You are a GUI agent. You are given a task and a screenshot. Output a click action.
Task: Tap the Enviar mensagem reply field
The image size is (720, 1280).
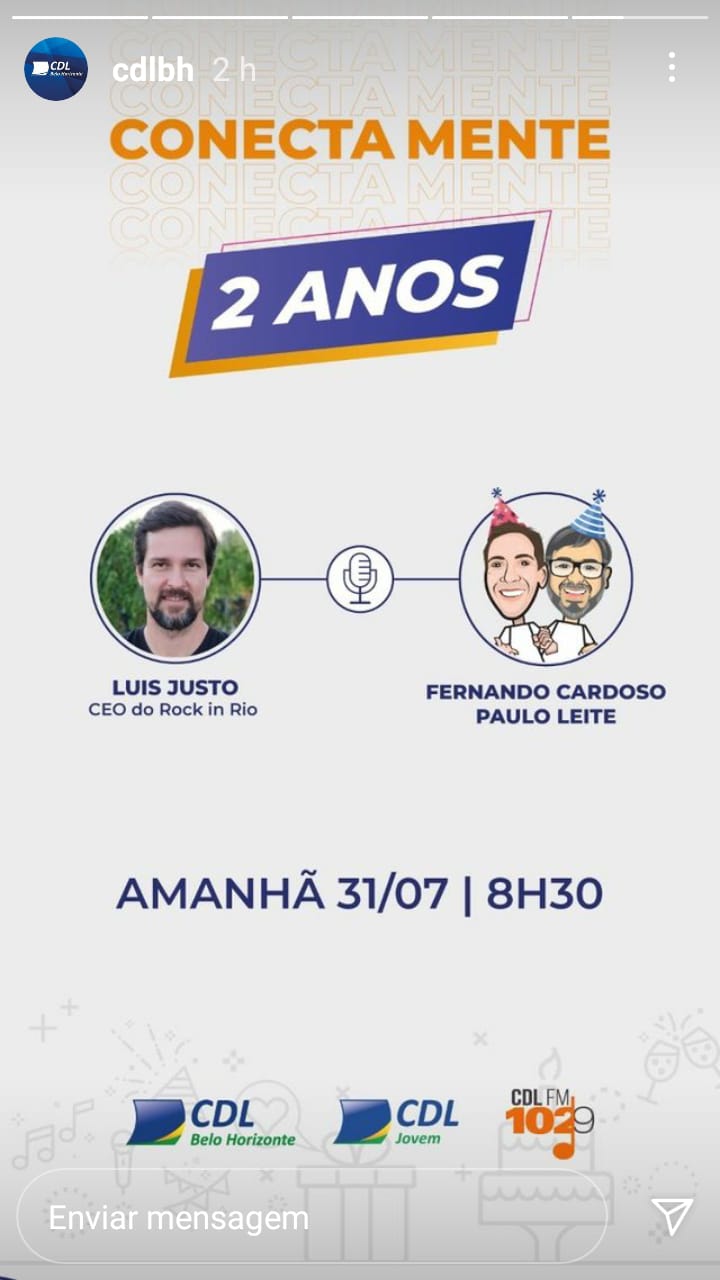click(312, 1217)
